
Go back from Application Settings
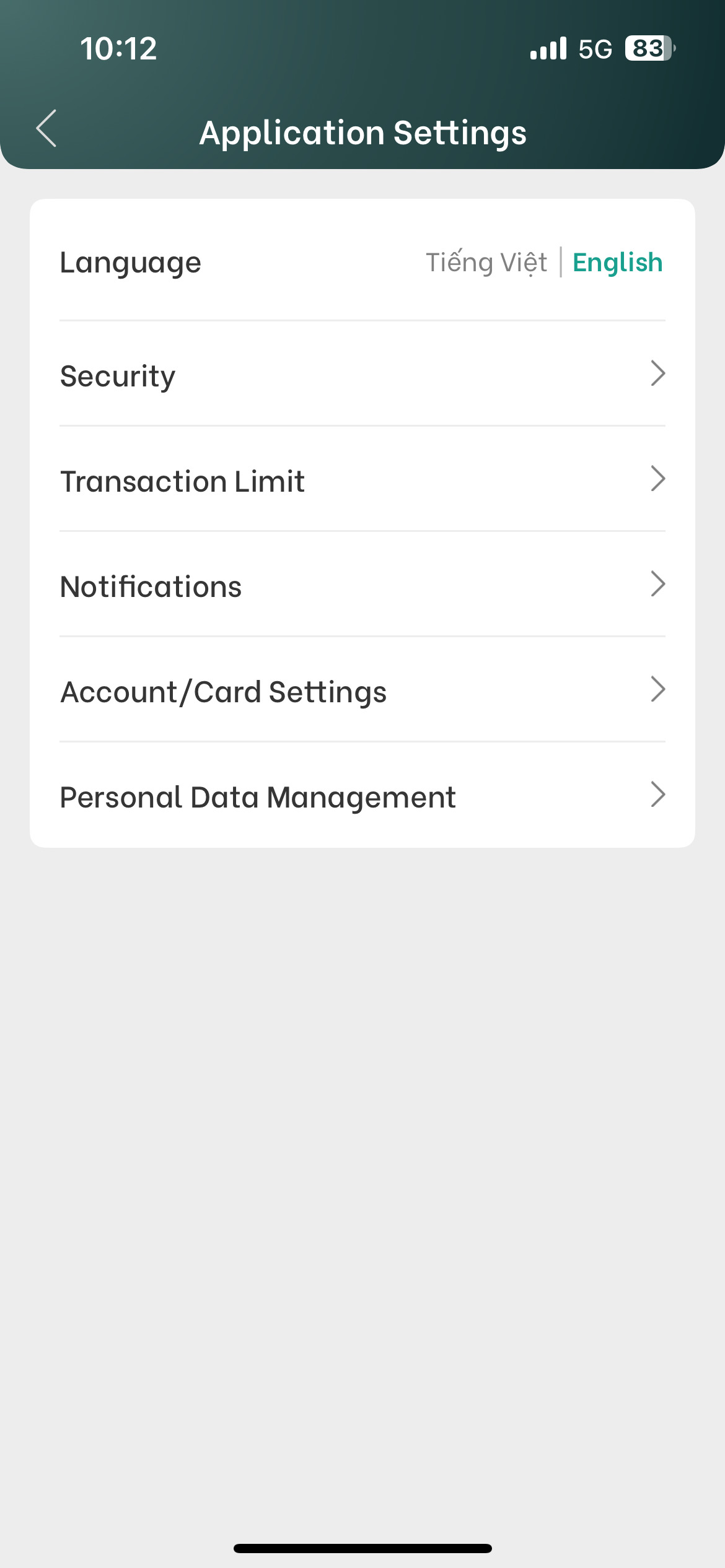tap(46, 129)
